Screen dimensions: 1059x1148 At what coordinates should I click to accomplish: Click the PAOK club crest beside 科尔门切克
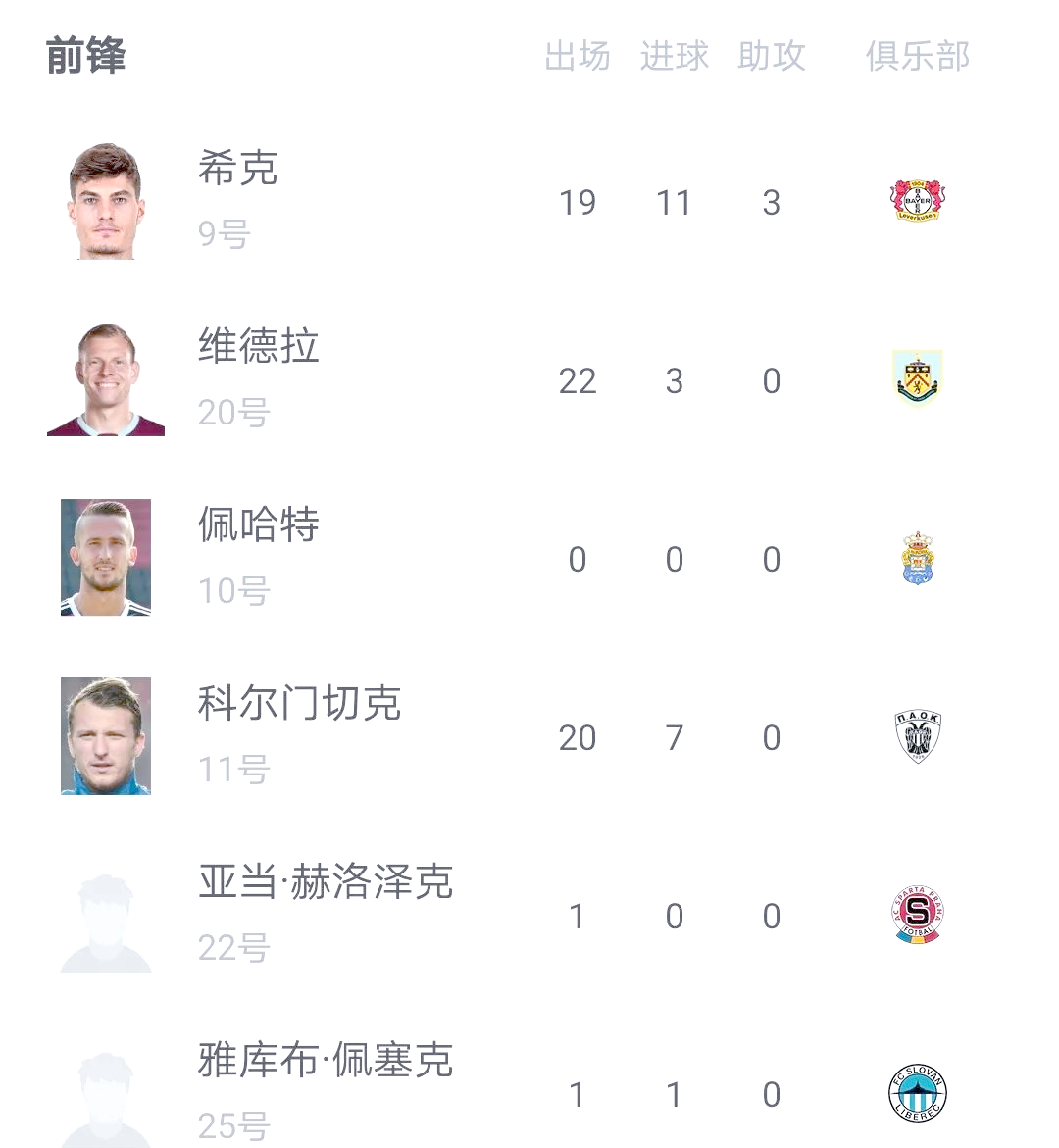pyautogui.click(x=916, y=737)
